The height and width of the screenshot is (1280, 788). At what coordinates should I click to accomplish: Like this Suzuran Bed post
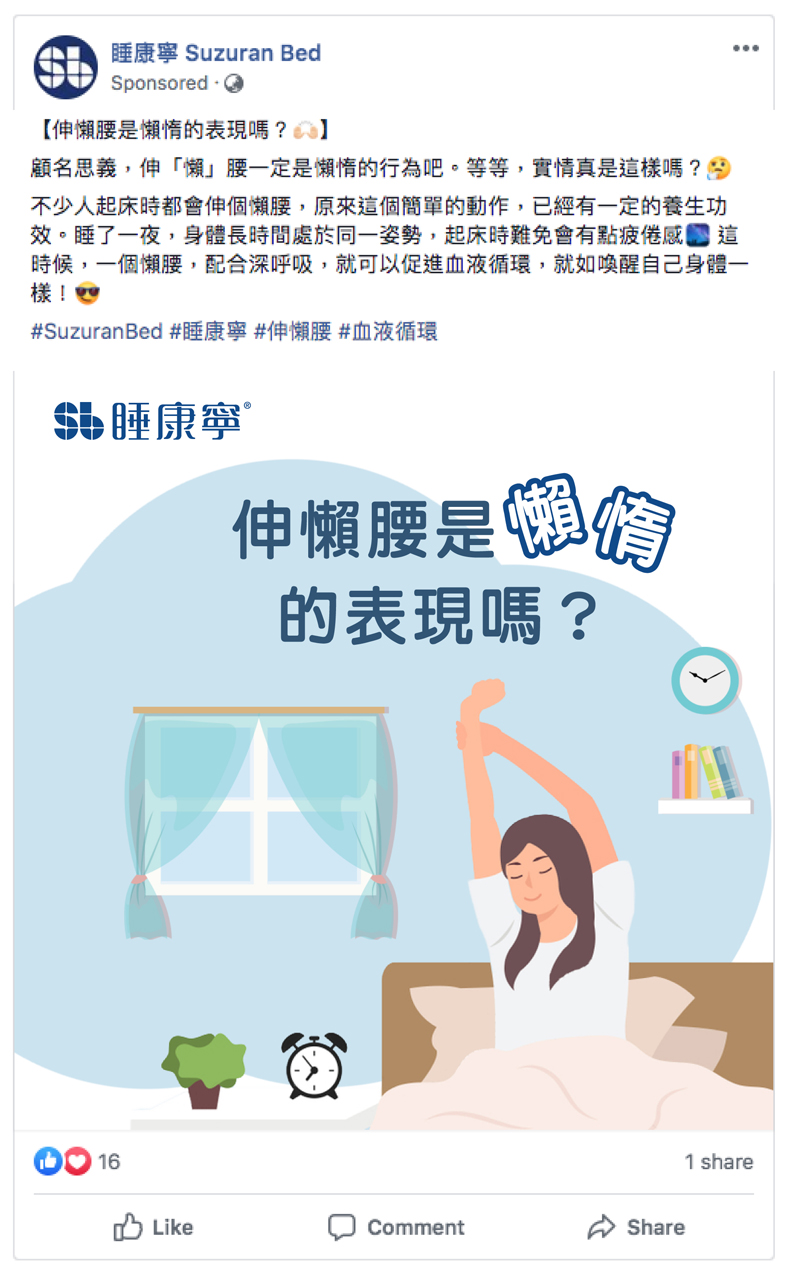point(153,1227)
